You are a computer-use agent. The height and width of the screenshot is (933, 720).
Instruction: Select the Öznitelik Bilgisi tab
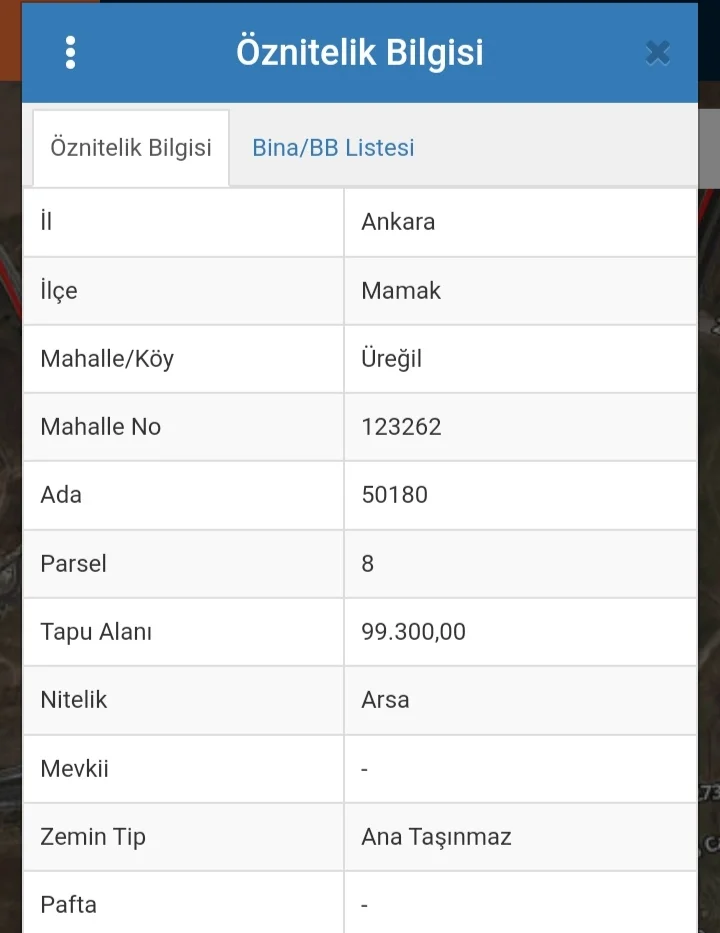[131, 148]
